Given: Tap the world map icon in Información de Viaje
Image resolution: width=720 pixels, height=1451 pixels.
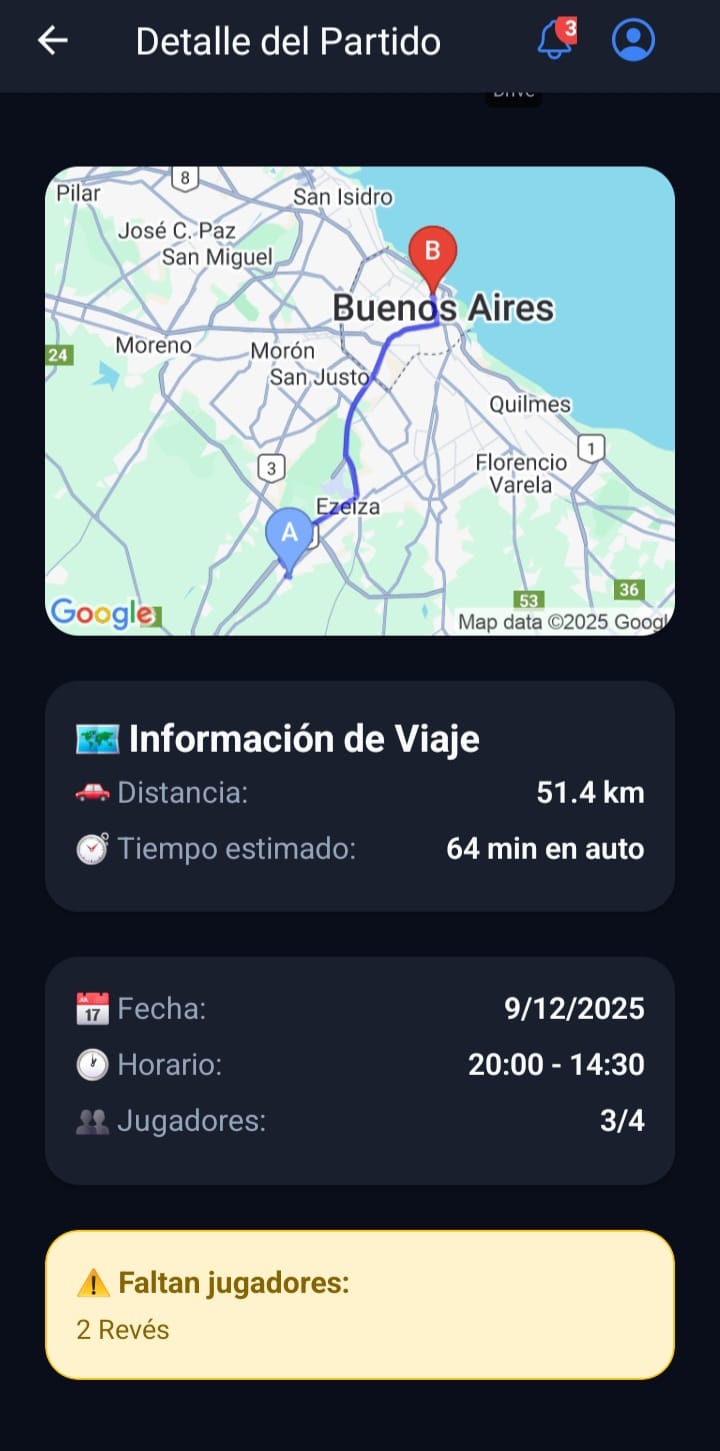Looking at the screenshot, I should click(96, 738).
